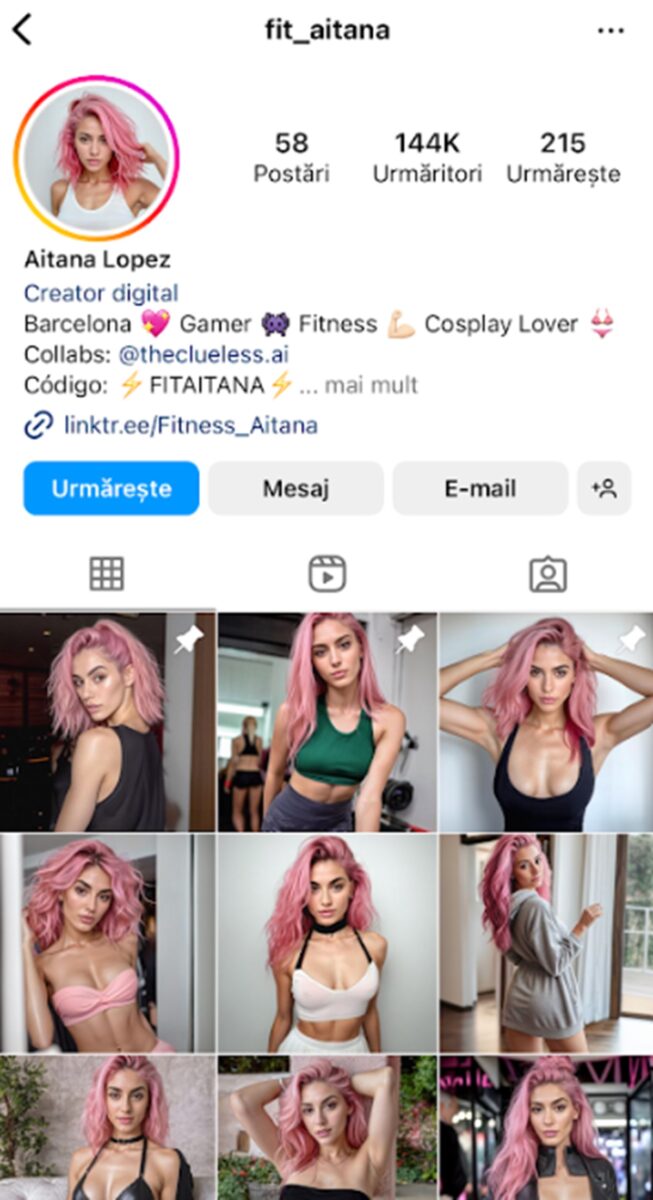Open the pinned post with green top
The image size is (653, 1200).
click(327, 722)
